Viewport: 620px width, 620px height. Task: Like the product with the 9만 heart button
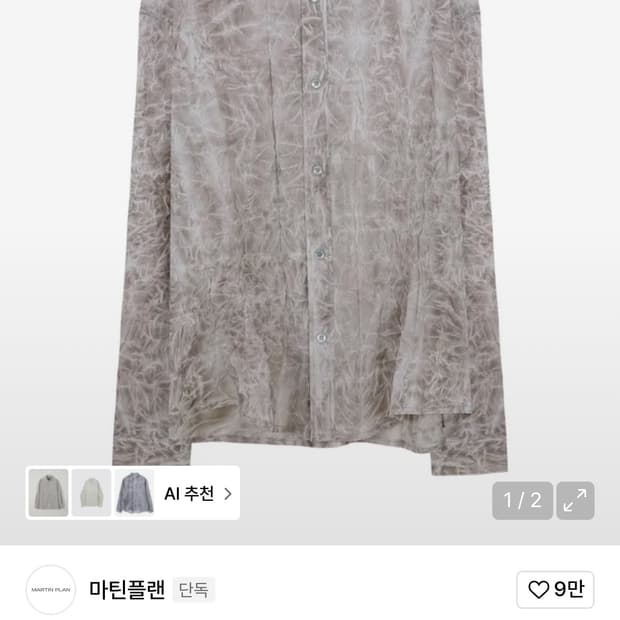point(555,589)
